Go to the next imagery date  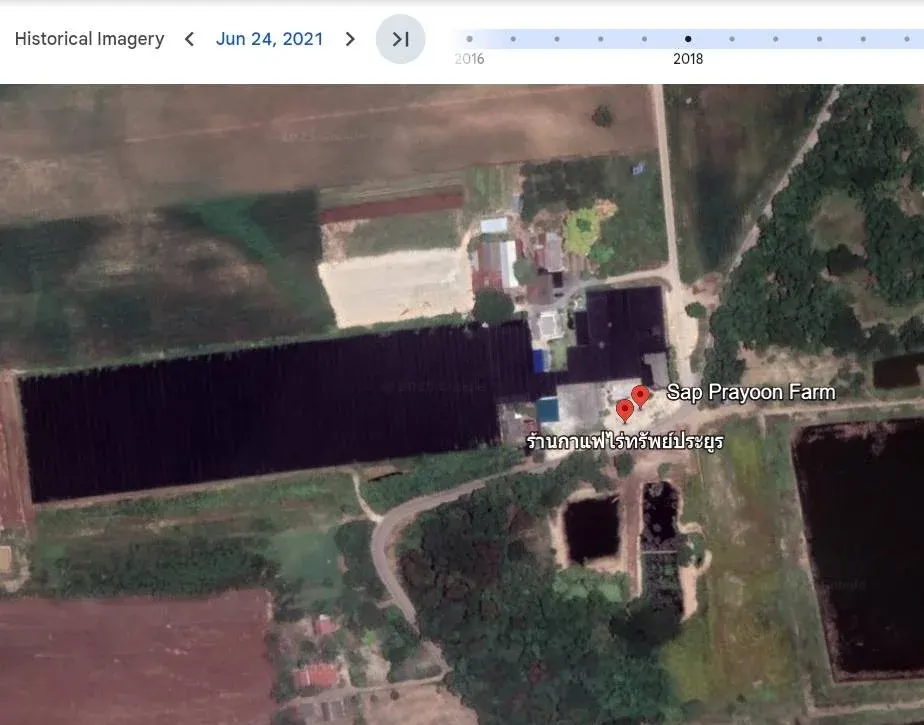coord(350,39)
